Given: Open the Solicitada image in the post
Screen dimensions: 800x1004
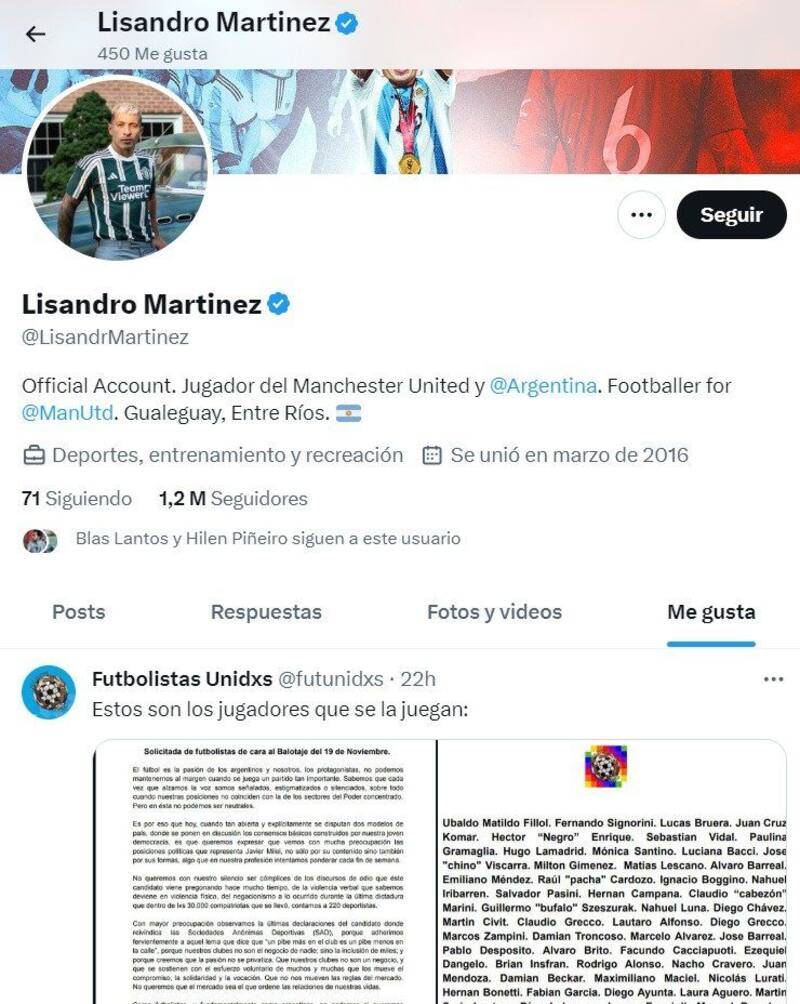Looking at the screenshot, I should click(264, 870).
